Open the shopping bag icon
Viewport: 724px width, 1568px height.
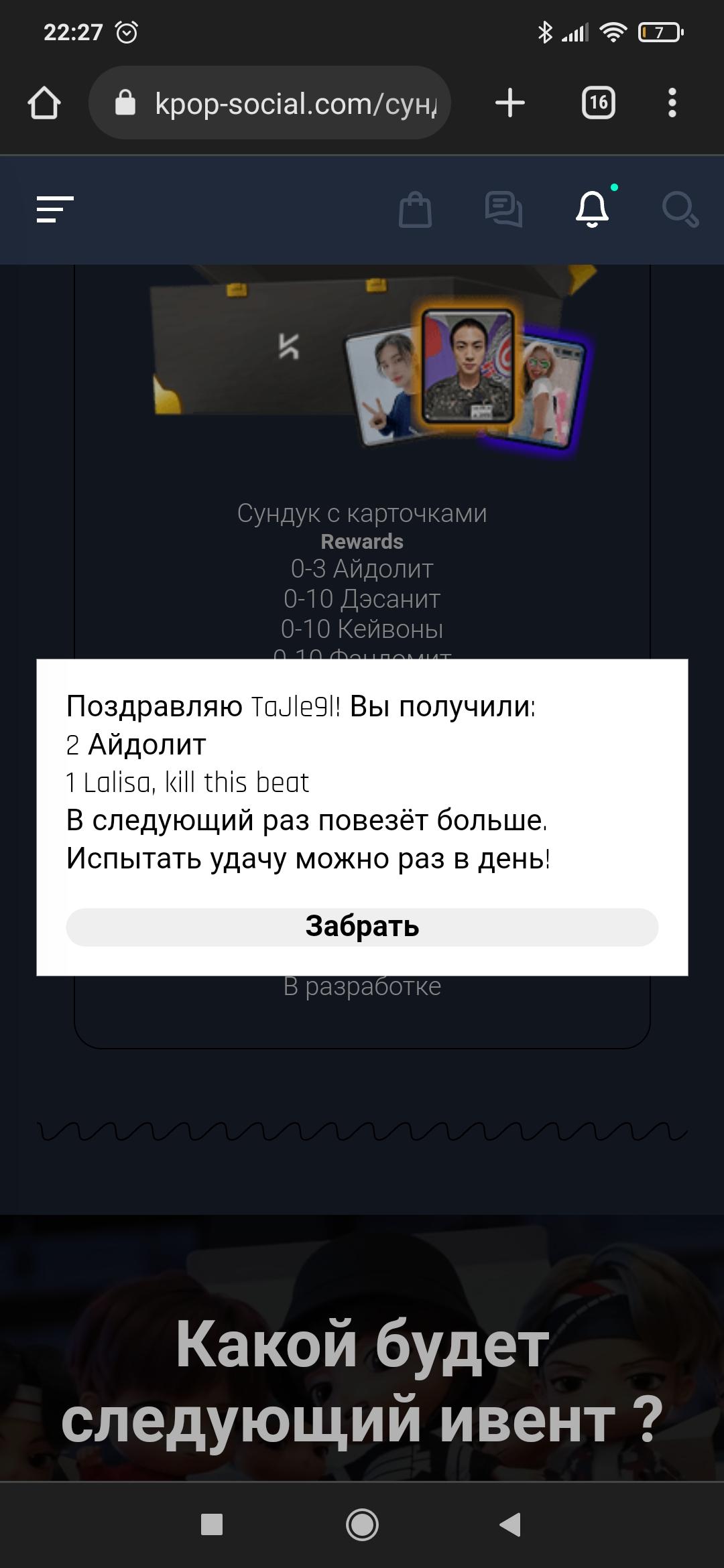(x=415, y=209)
